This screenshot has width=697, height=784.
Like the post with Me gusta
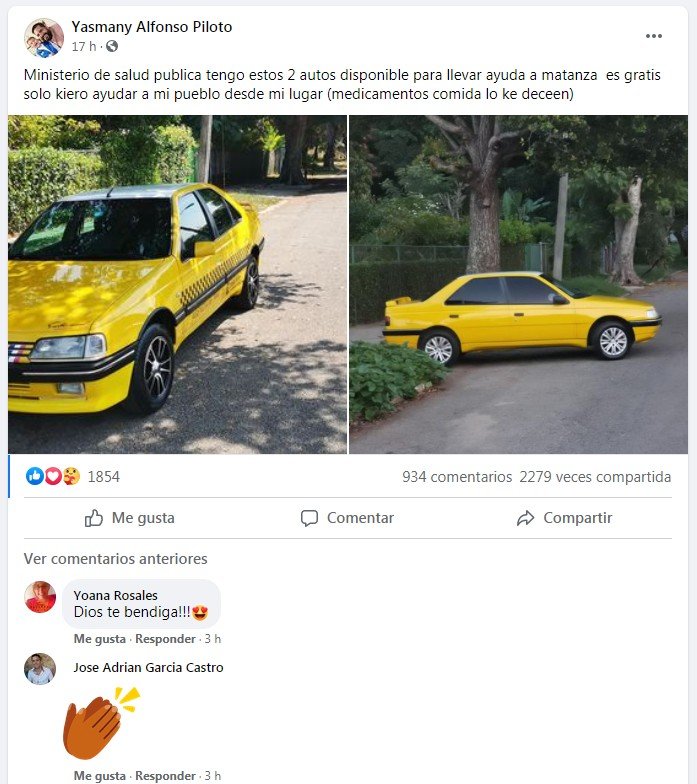coord(130,518)
